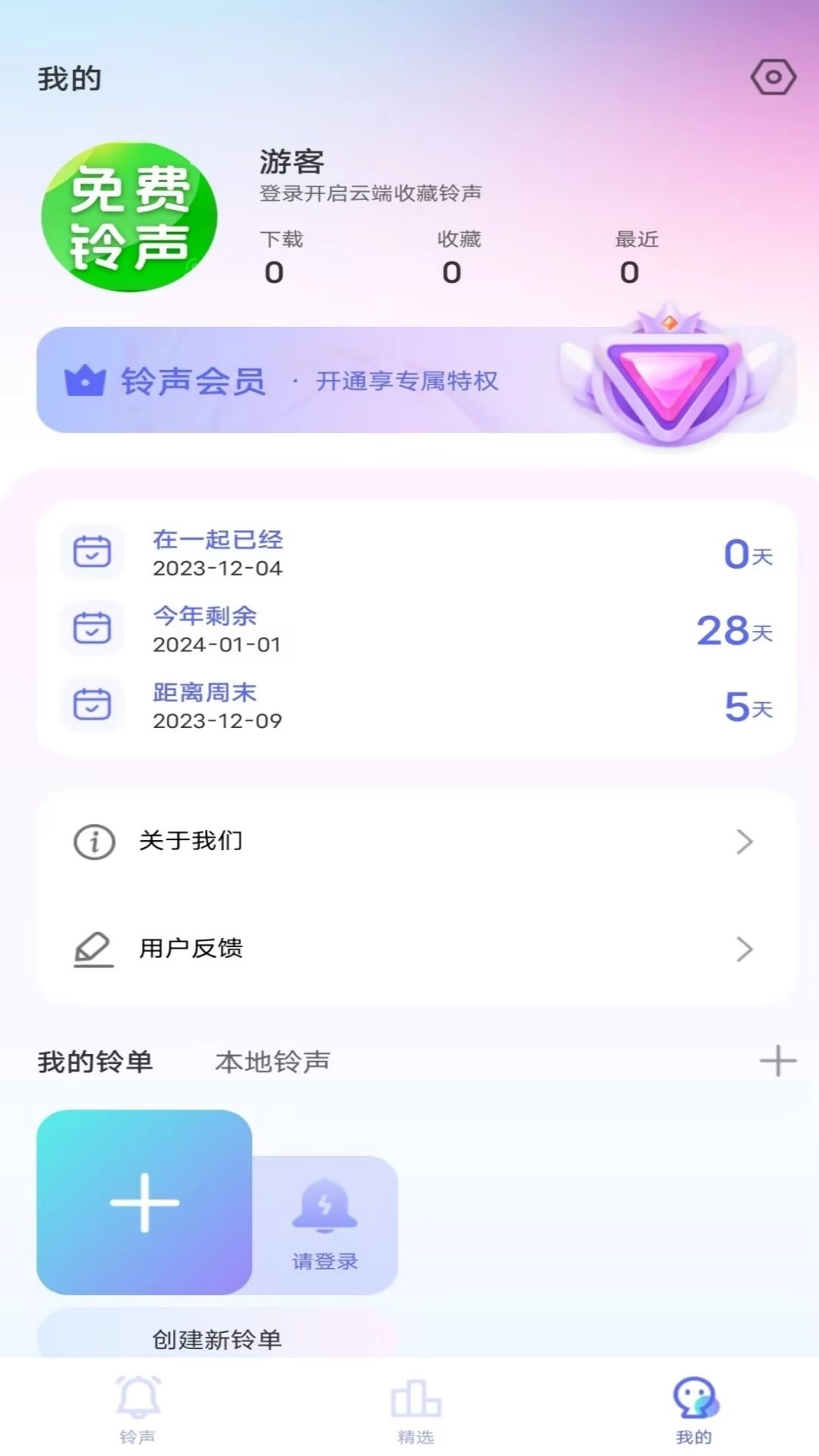
Task: Switch to the 本地铃声 tab
Action: [x=274, y=1062]
